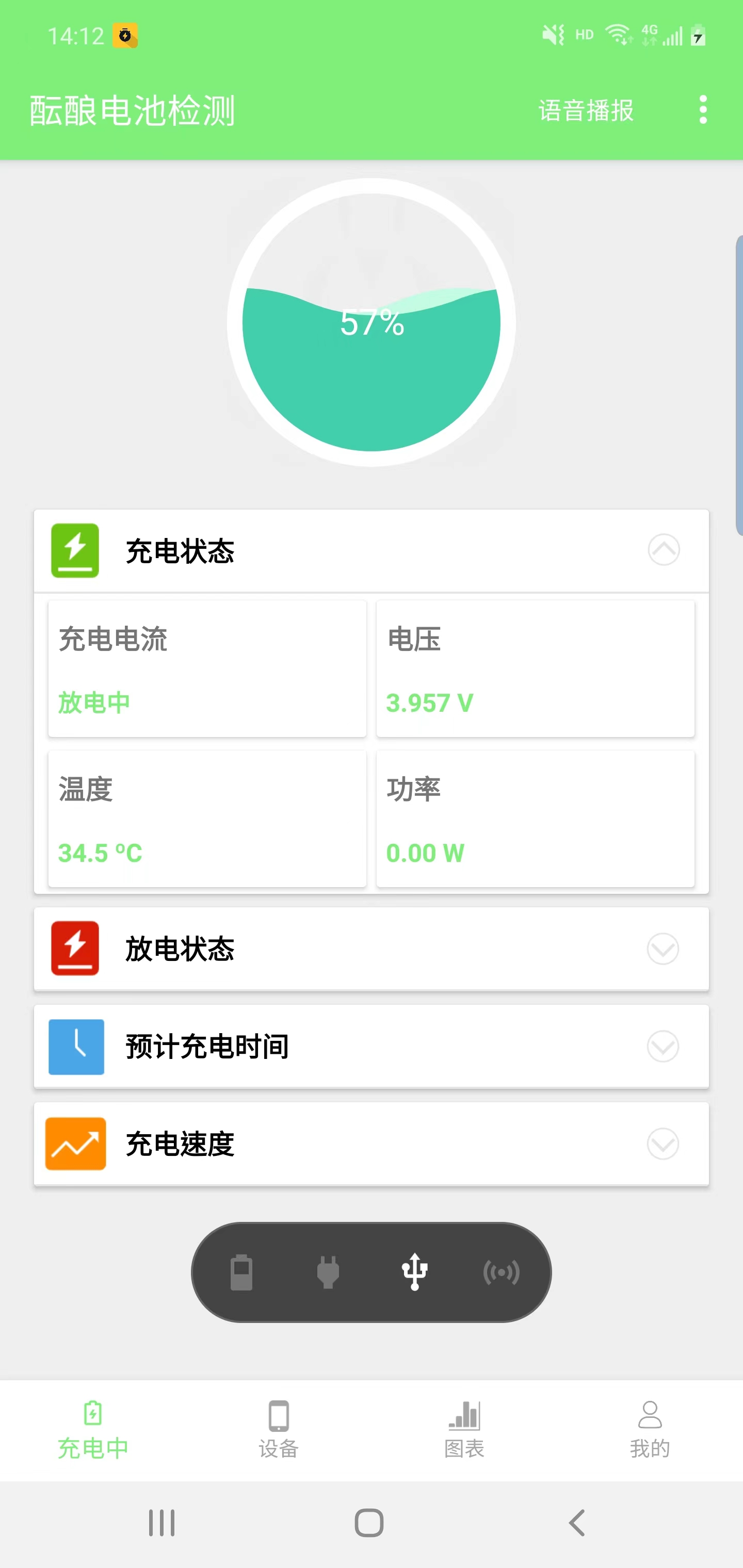
Task: Go to the home screen
Action: tap(369, 1523)
